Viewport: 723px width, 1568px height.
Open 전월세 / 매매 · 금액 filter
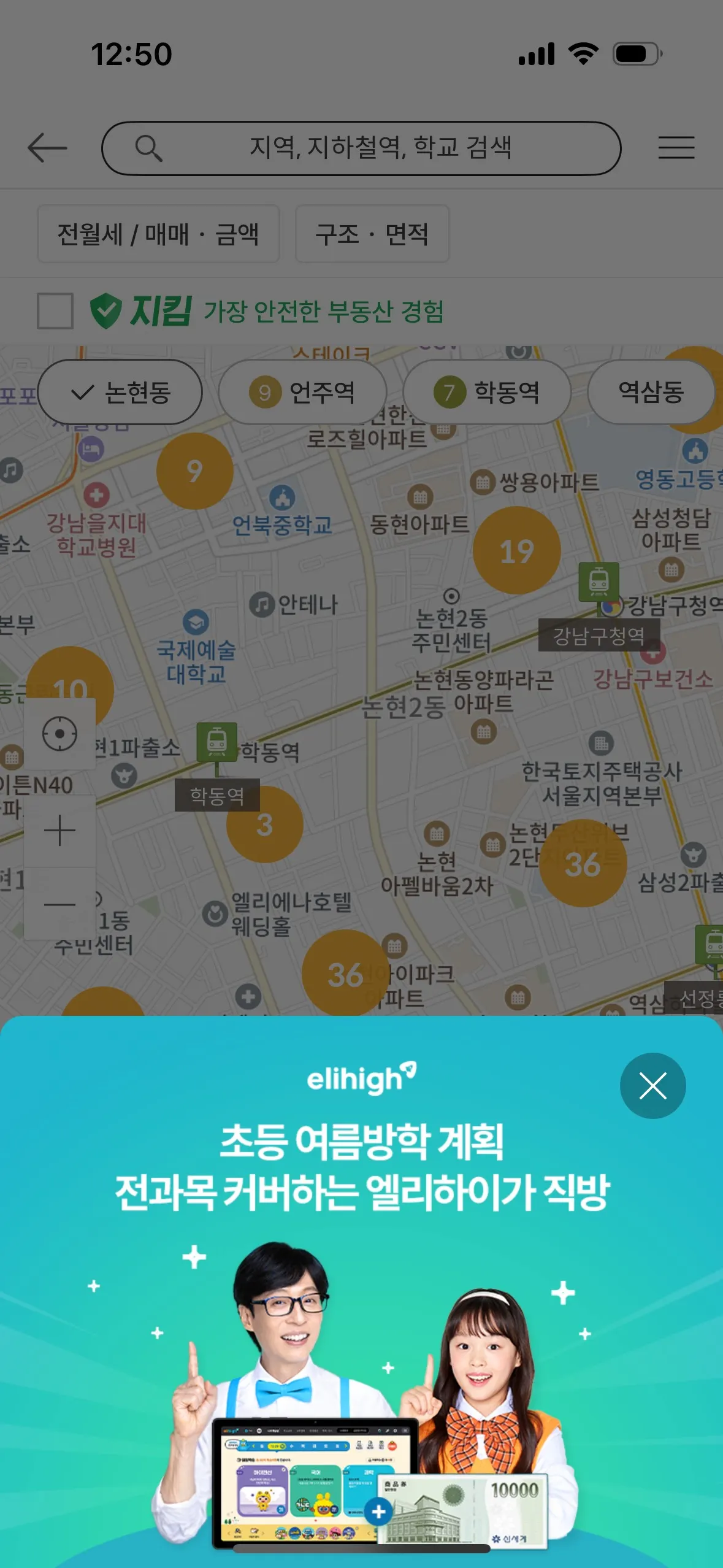(158, 234)
